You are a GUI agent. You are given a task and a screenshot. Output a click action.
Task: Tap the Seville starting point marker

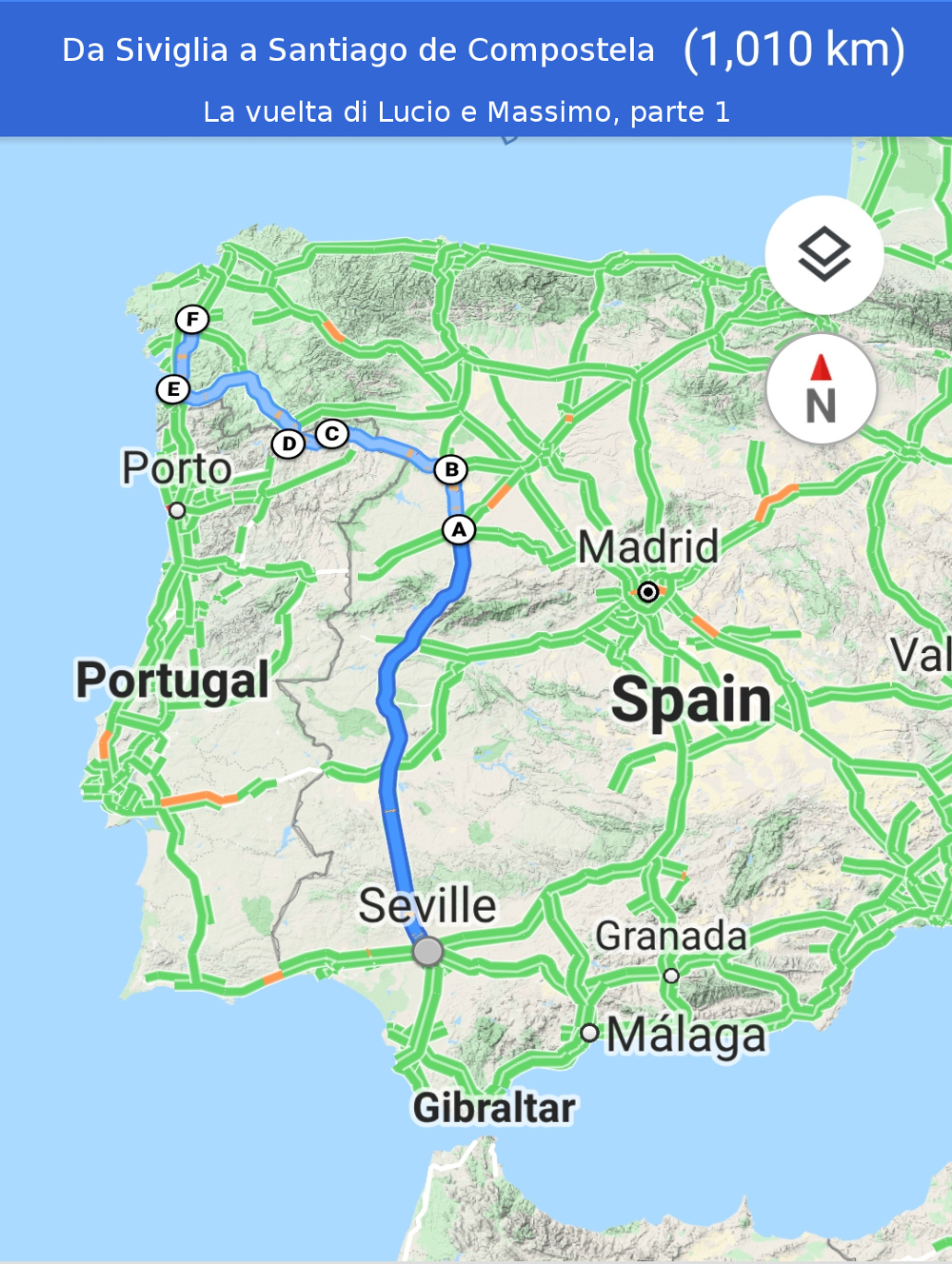428,951
